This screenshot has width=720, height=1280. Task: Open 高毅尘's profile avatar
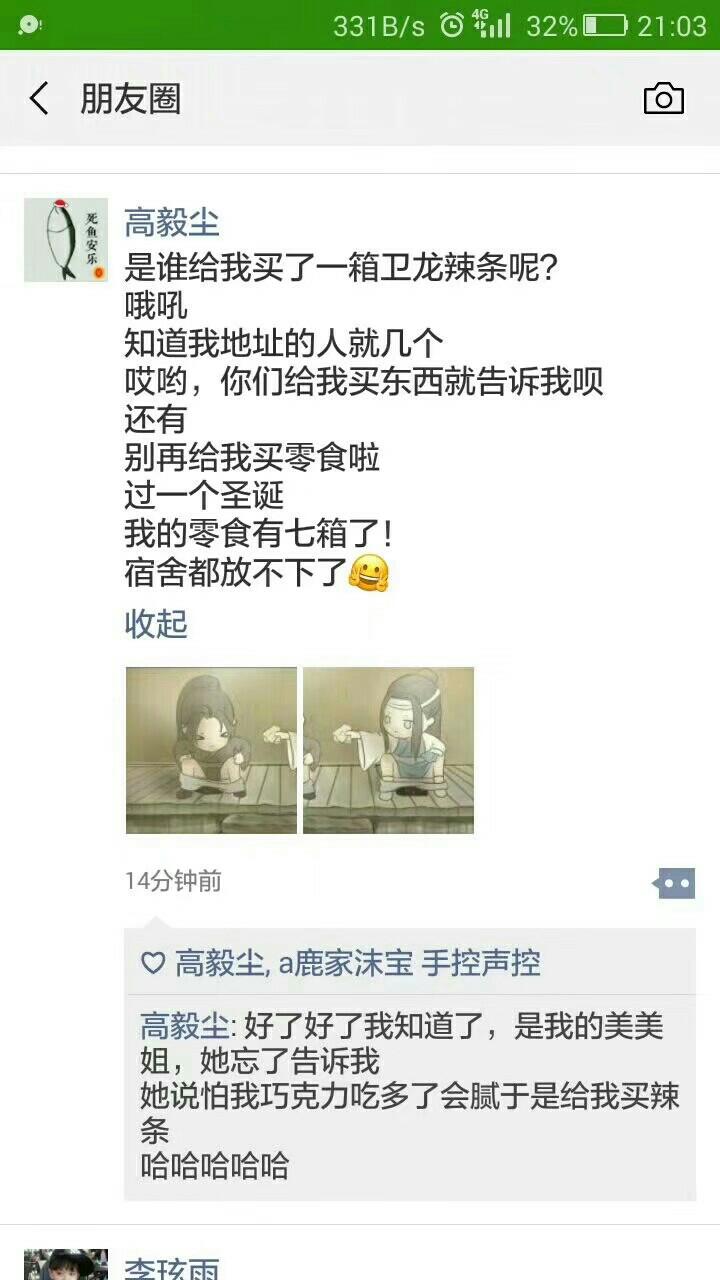(66, 240)
